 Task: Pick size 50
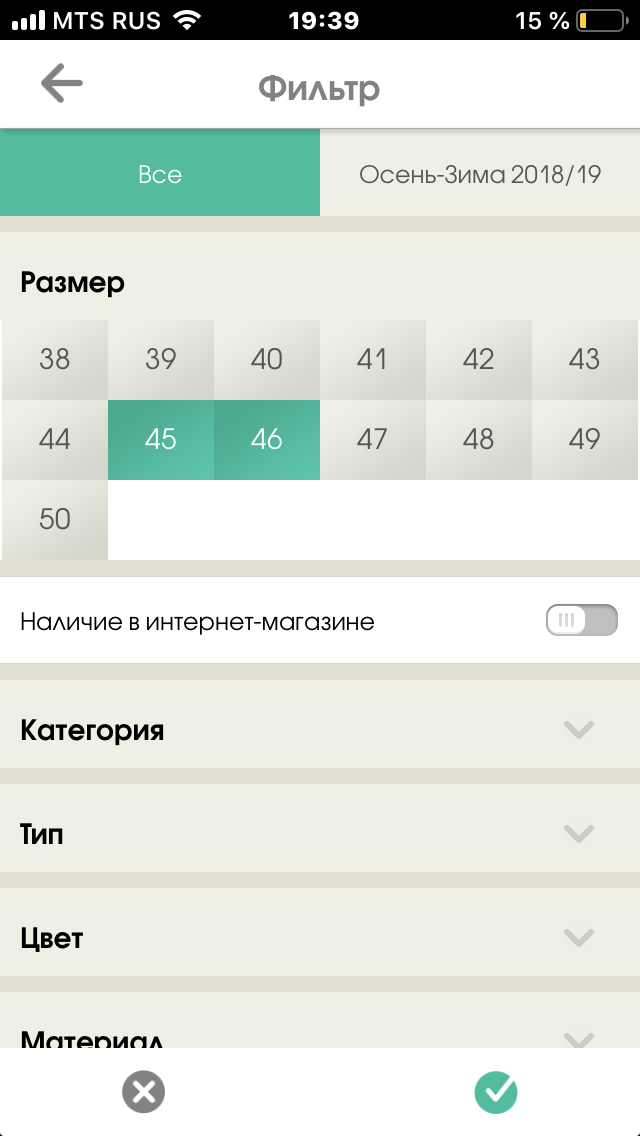[x=54, y=519]
